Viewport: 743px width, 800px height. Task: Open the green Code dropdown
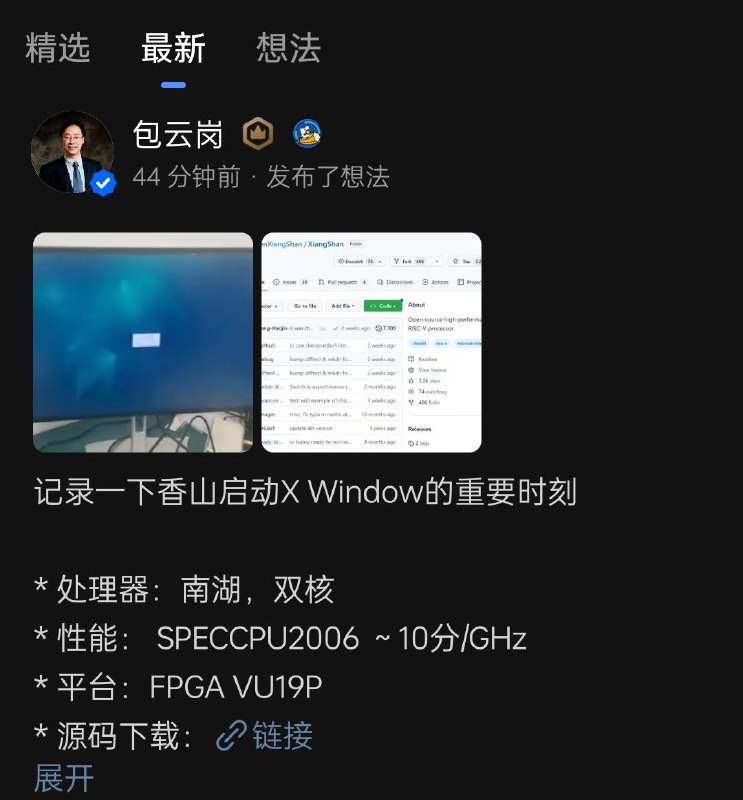383,305
